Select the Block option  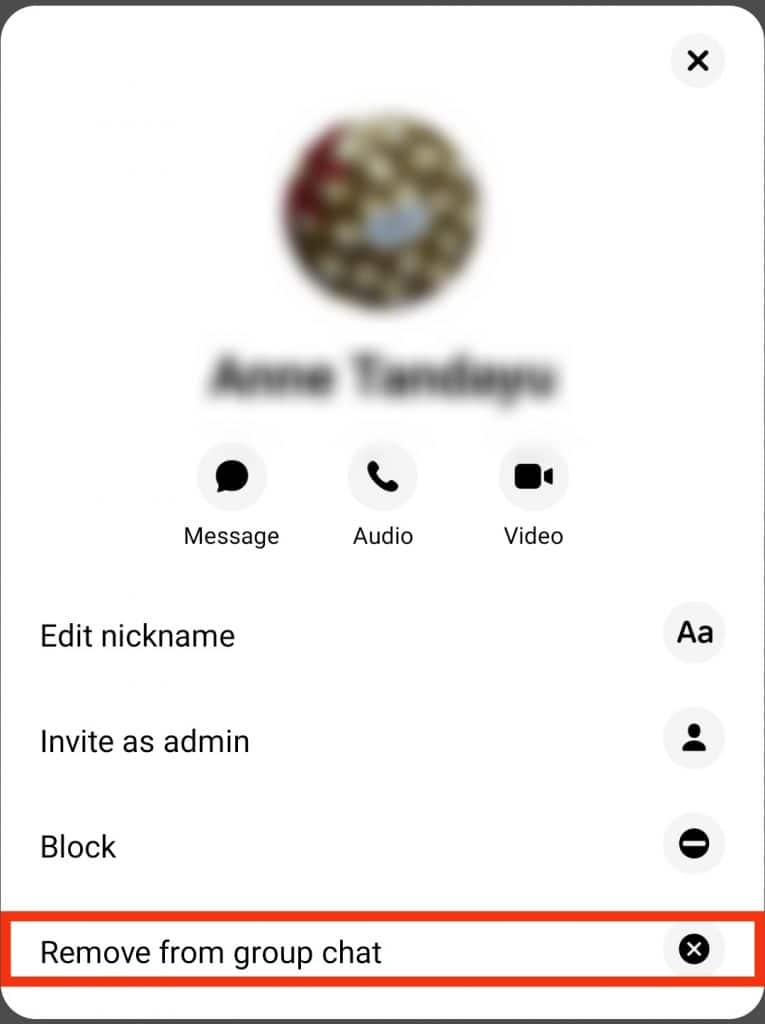point(76,847)
